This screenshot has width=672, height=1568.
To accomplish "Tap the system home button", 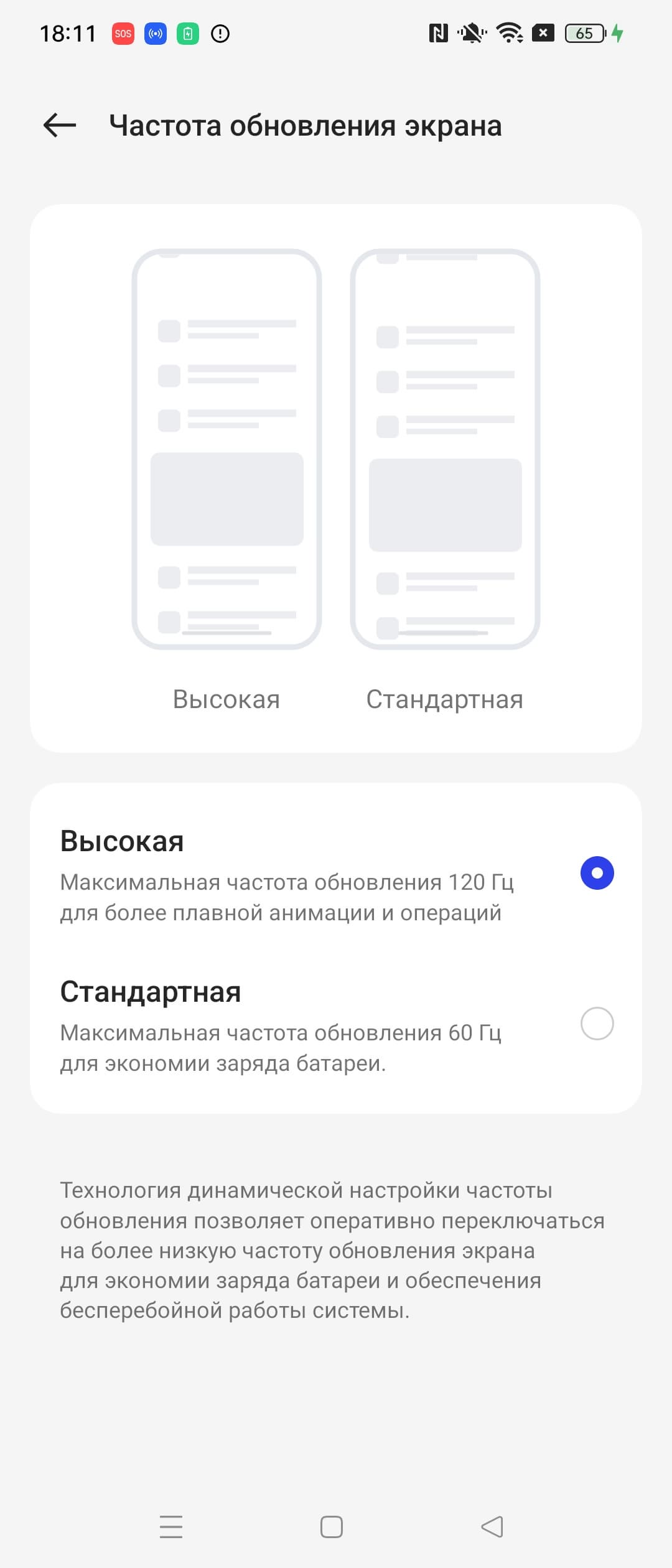I will click(x=331, y=1526).
